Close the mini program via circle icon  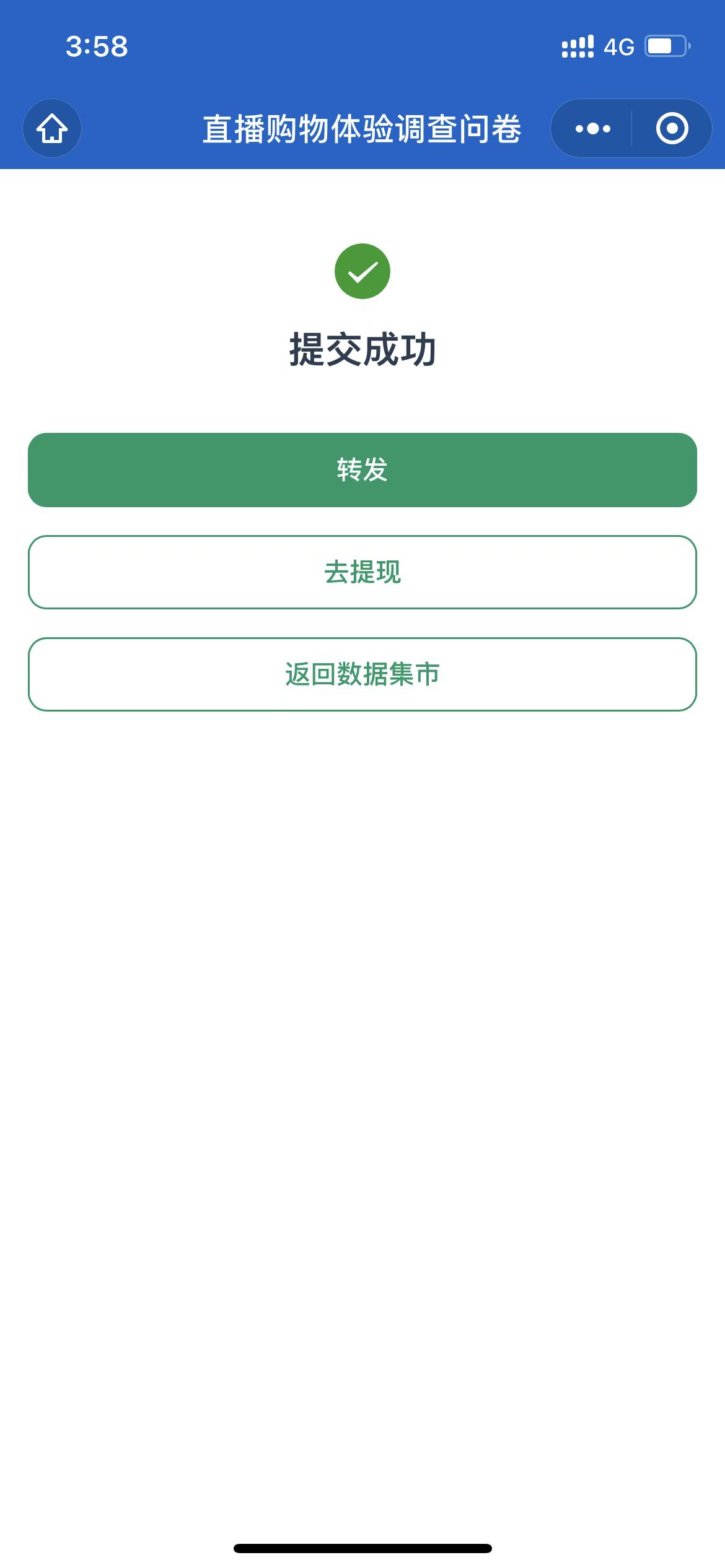pyautogui.click(x=672, y=128)
